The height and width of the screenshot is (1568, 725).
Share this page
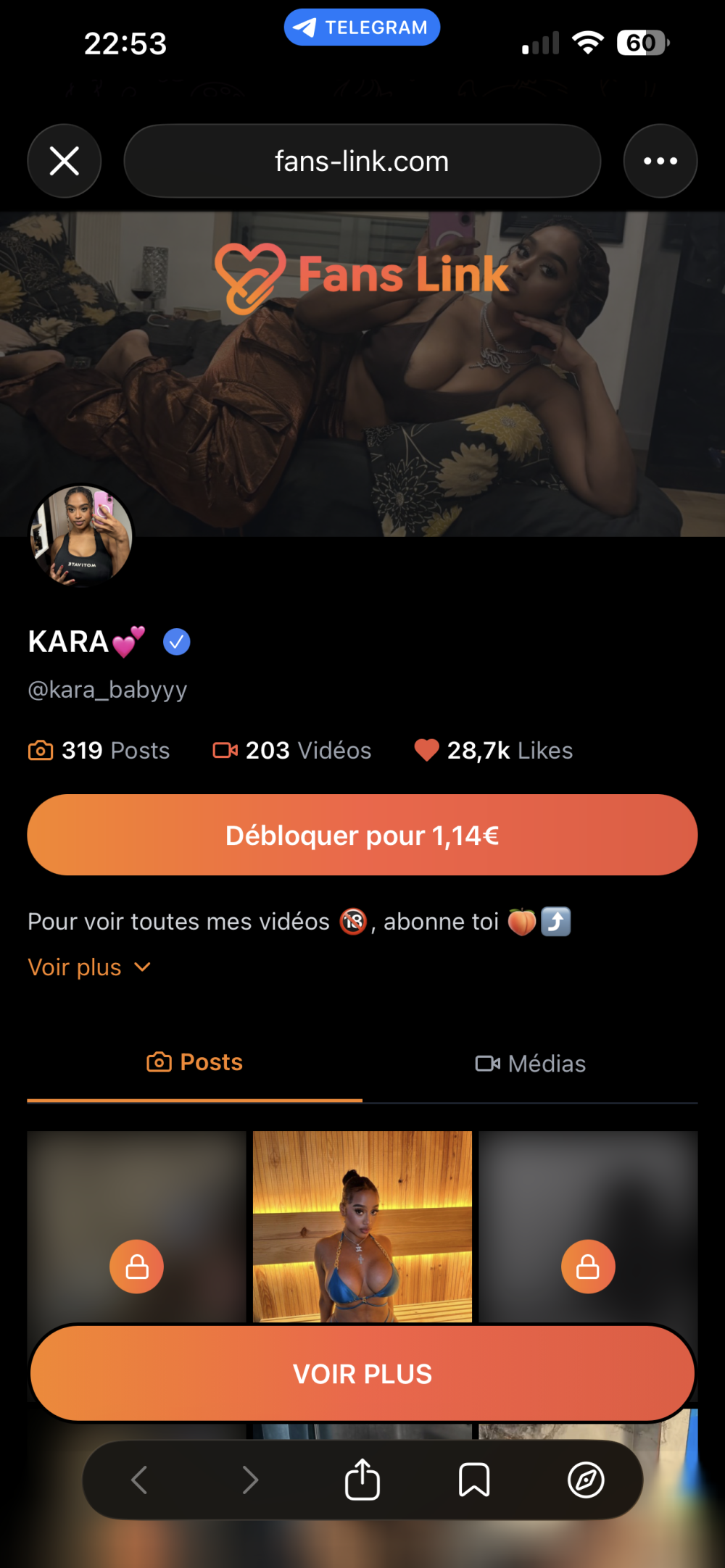[362, 1480]
